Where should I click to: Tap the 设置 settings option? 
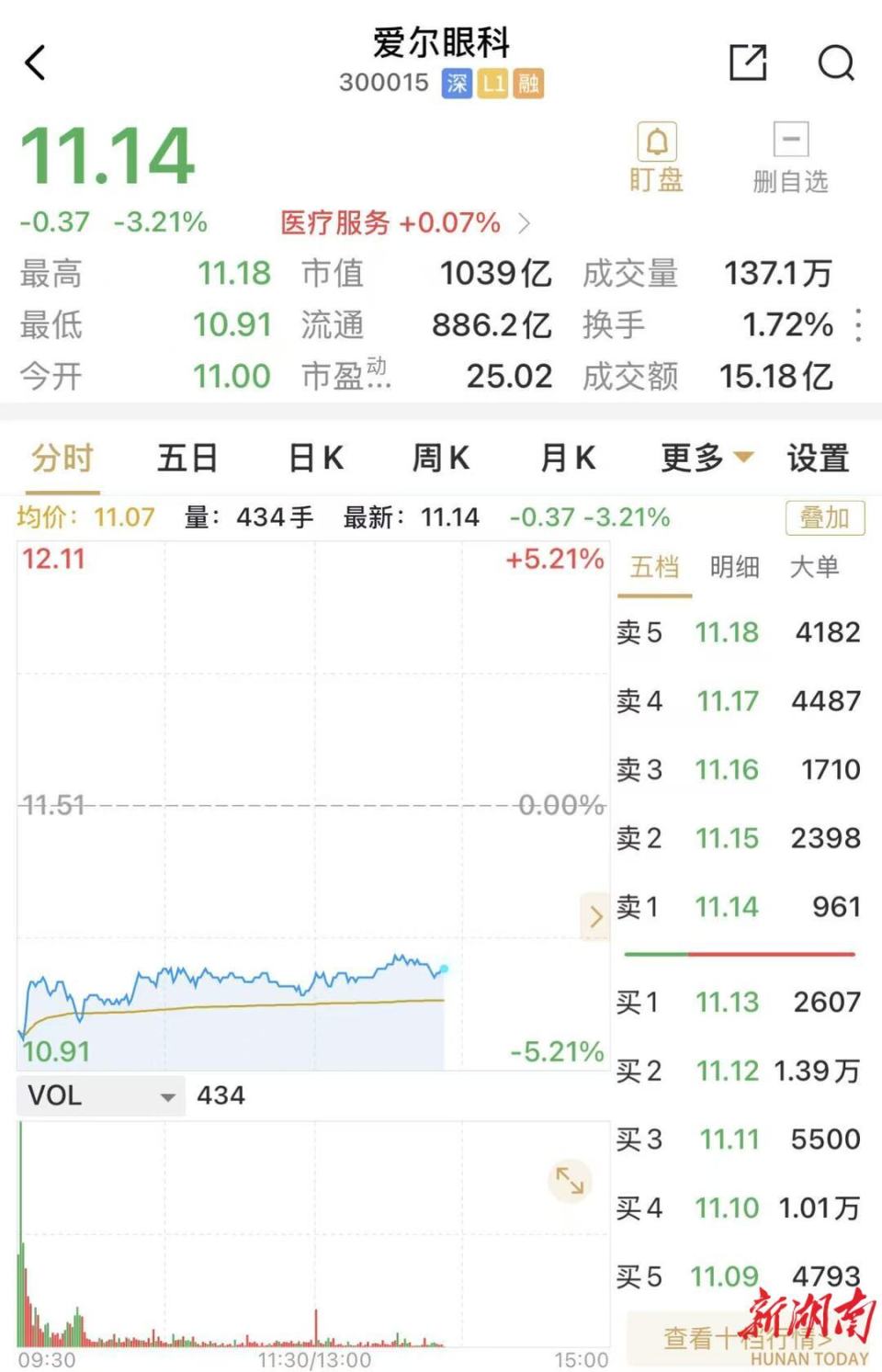coord(817,458)
